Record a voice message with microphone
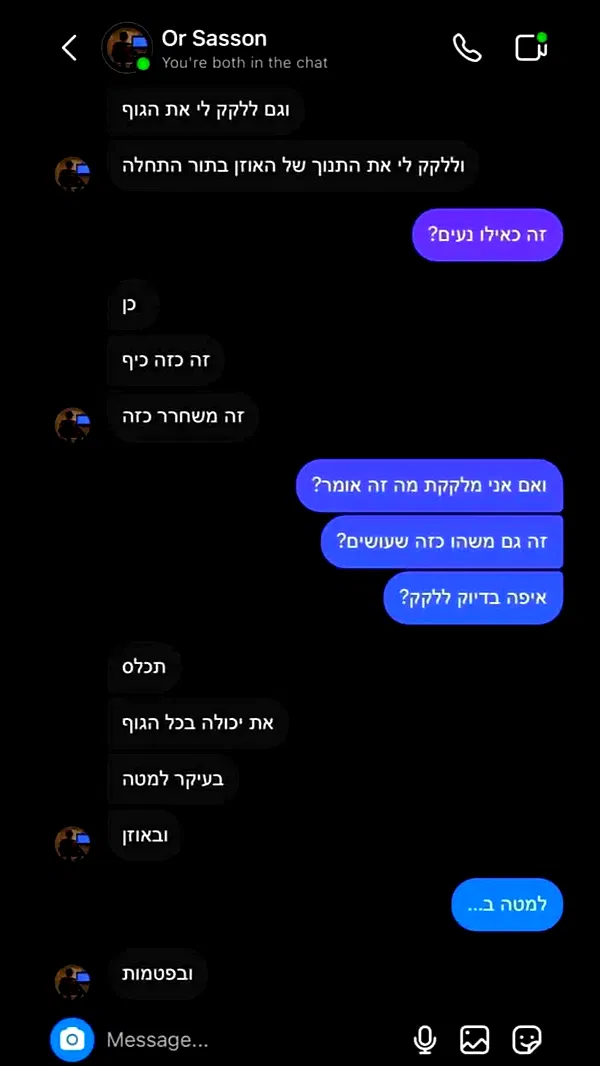Viewport: 600px width, 1066px height. point(425,1040)
